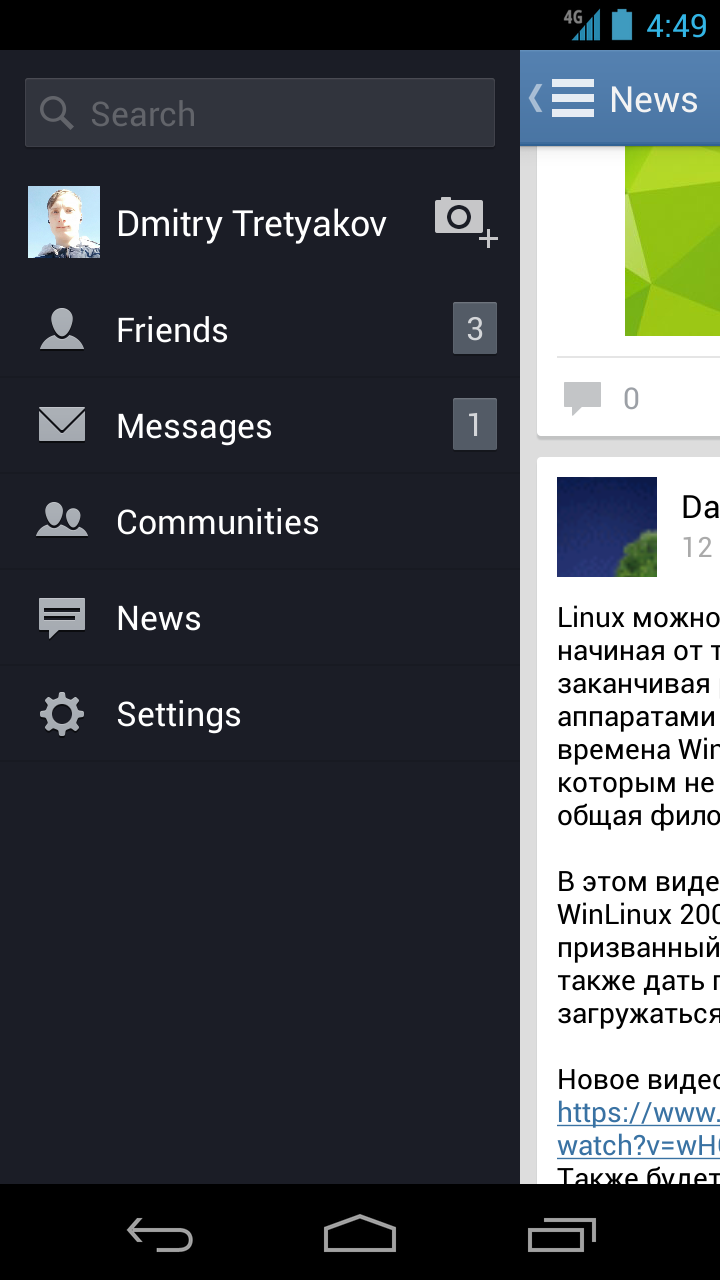
Task: Open Communities list
Action: click(x=217, y=522)
